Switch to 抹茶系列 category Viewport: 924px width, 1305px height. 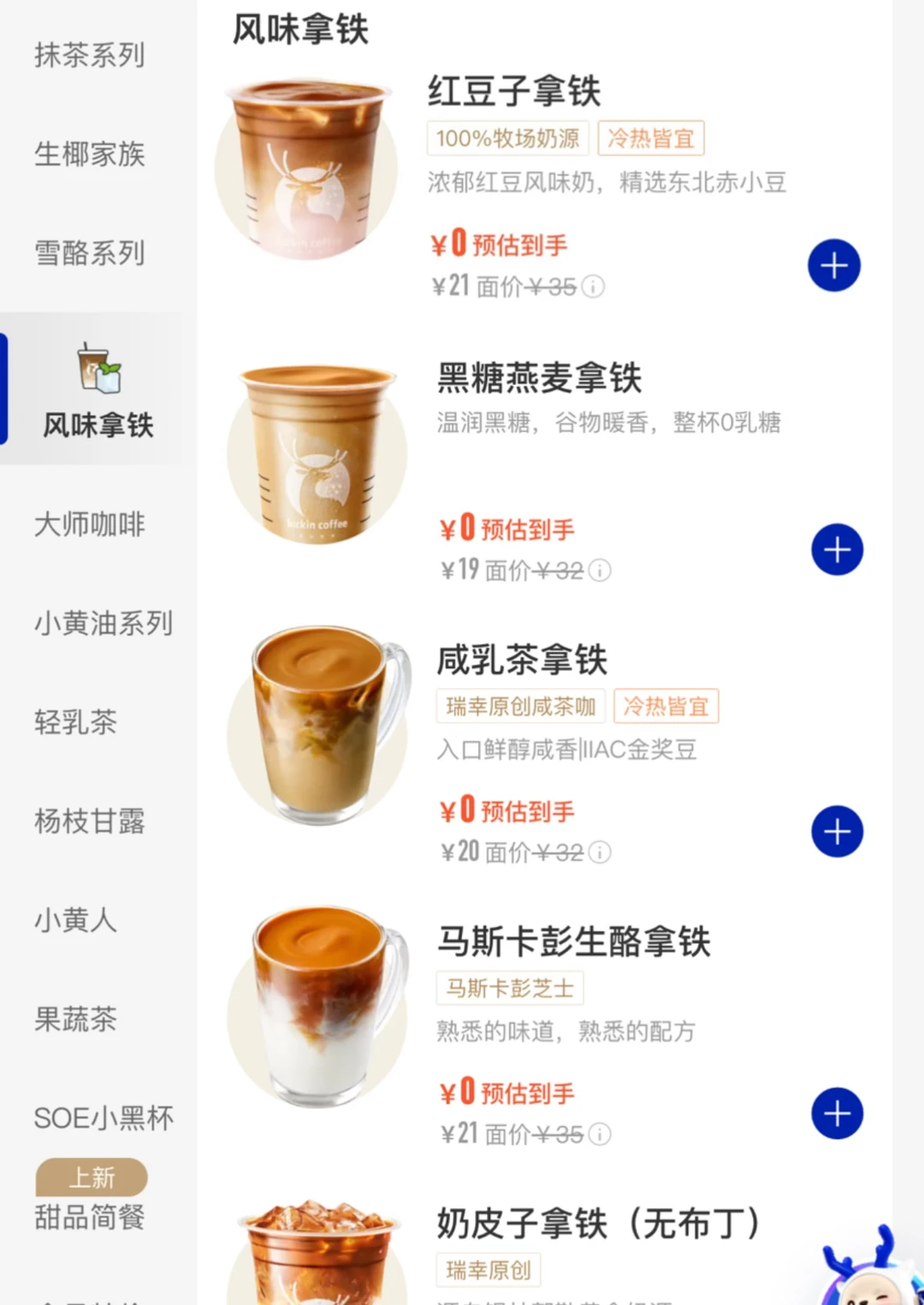90,55
